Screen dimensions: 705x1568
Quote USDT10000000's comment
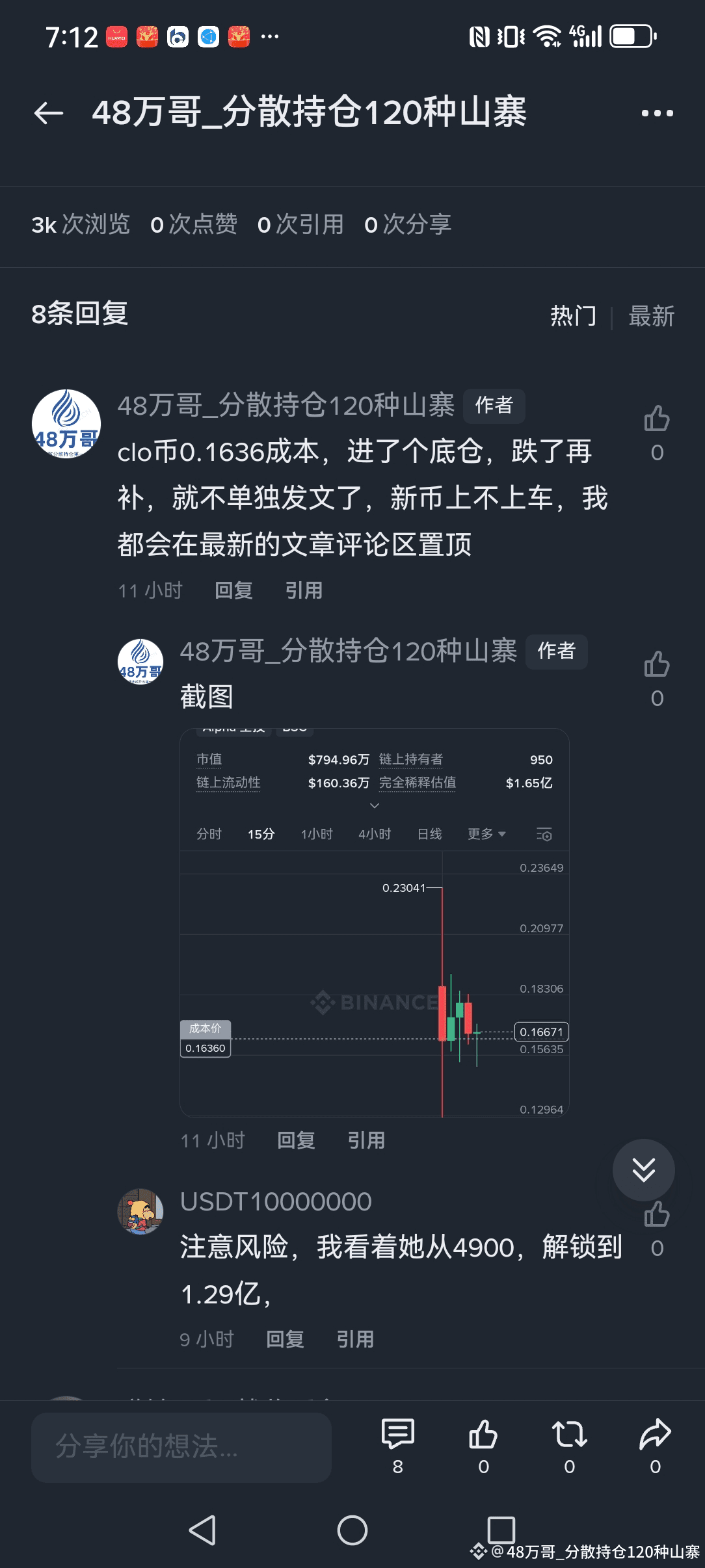(355, 1339)
